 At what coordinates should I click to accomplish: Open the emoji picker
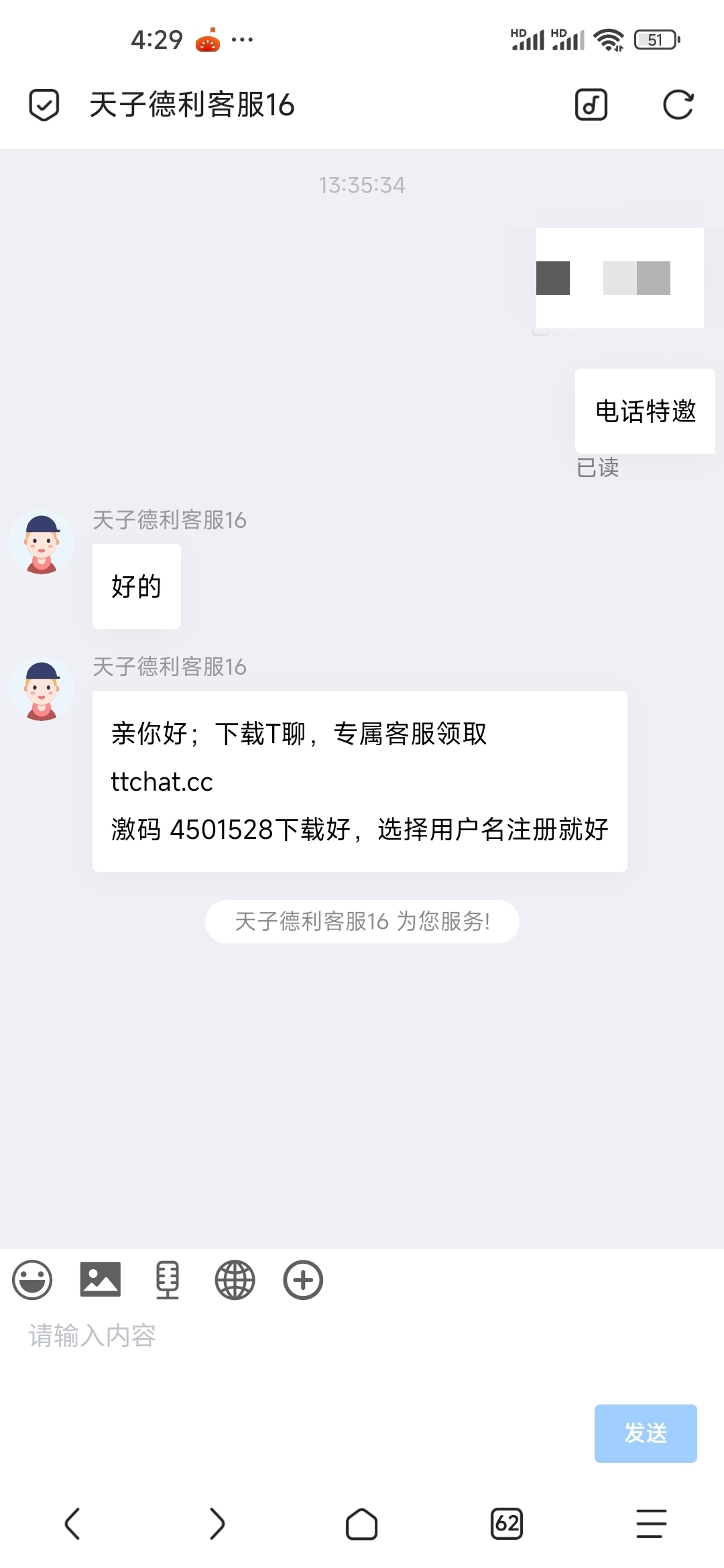[x=32, y=1280]
